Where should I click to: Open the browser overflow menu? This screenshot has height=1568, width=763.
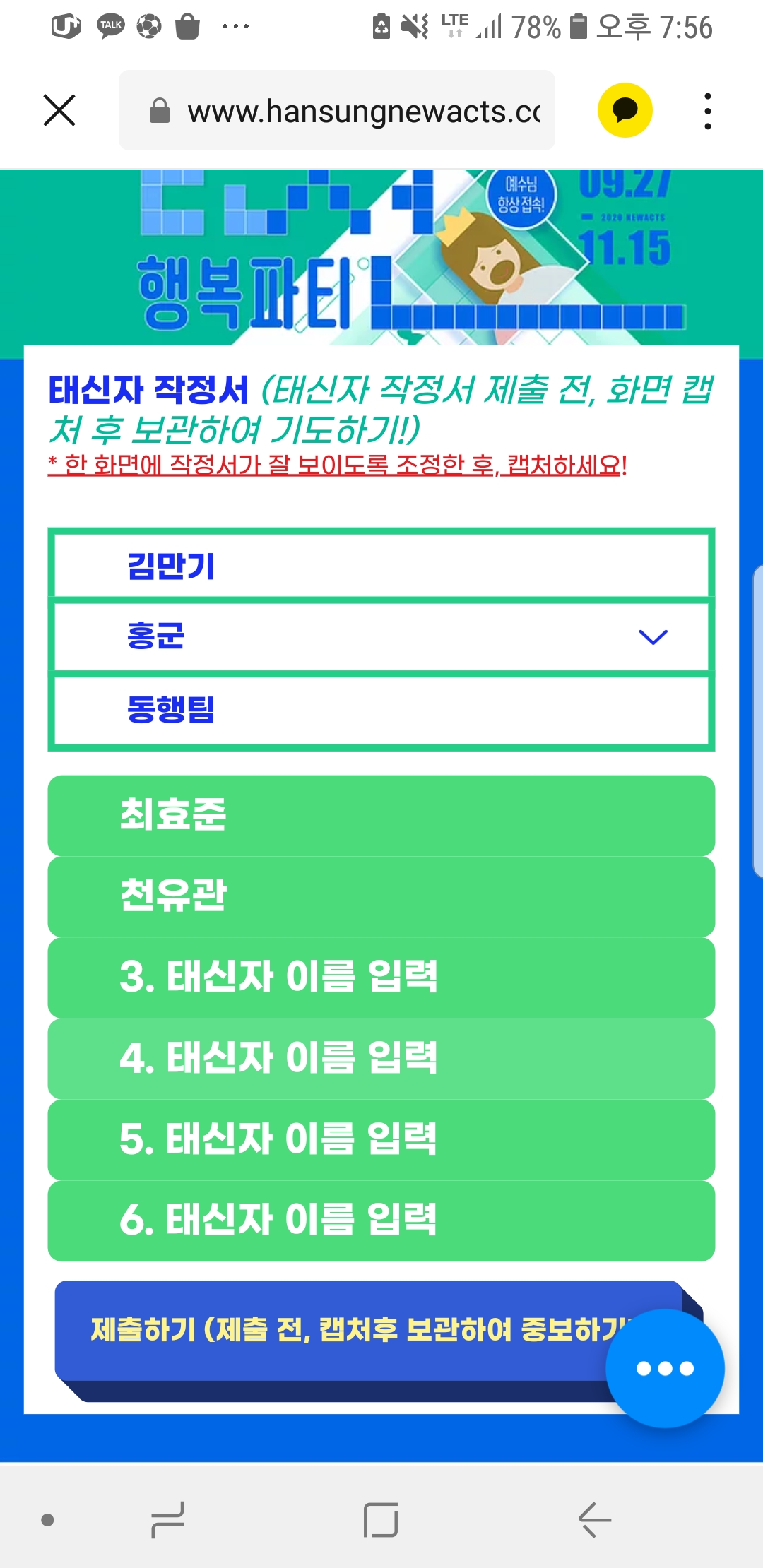[x=707, y=111]
